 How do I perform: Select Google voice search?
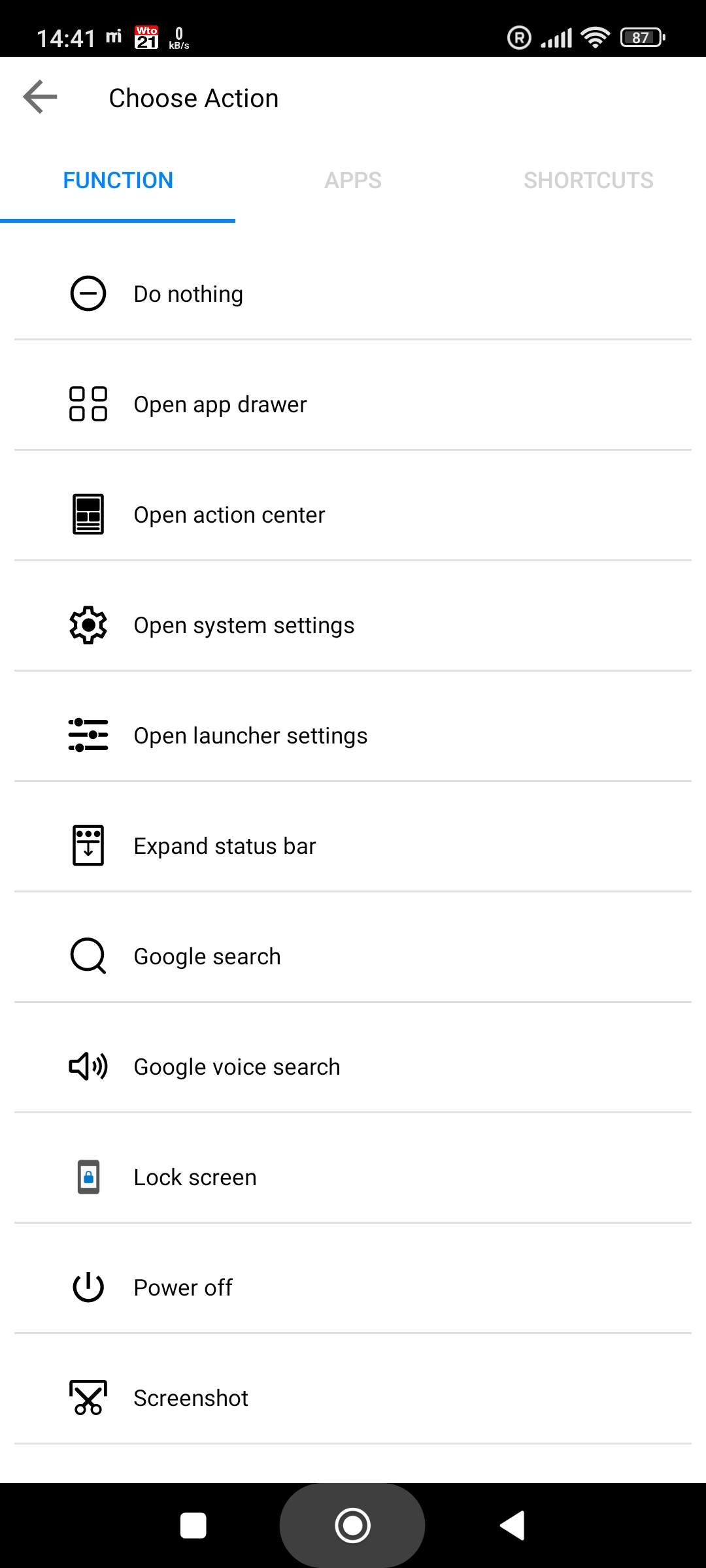pos(353,1067)
